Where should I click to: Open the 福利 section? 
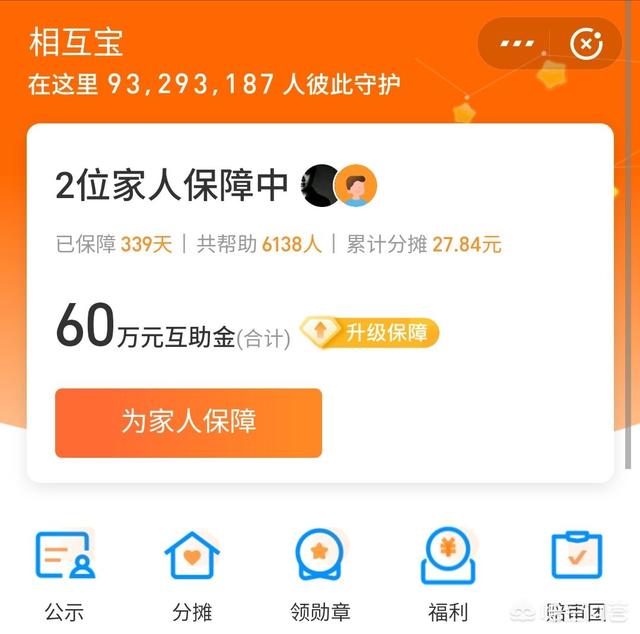pyautogui.click(x=448, y=568)
